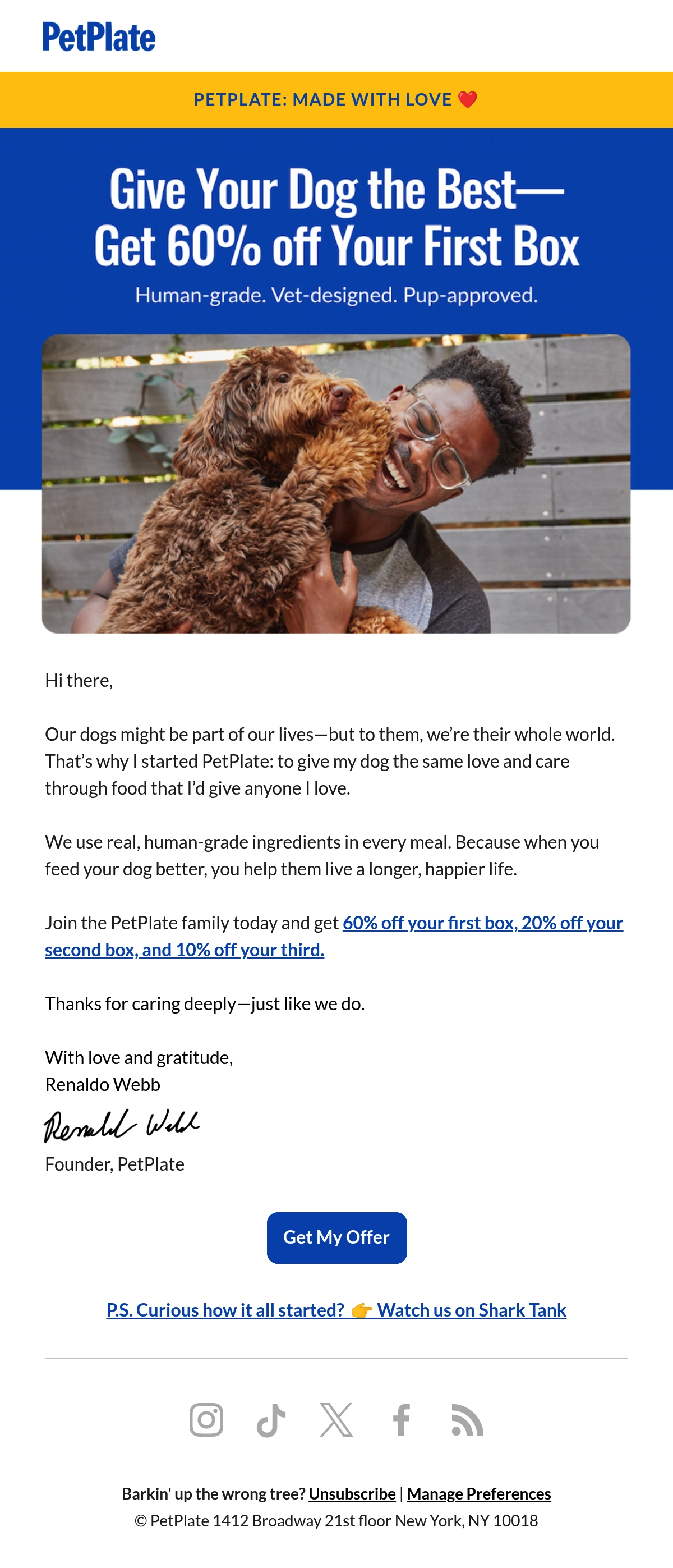Open Manage Preferences

click(x=479, y=1494)
